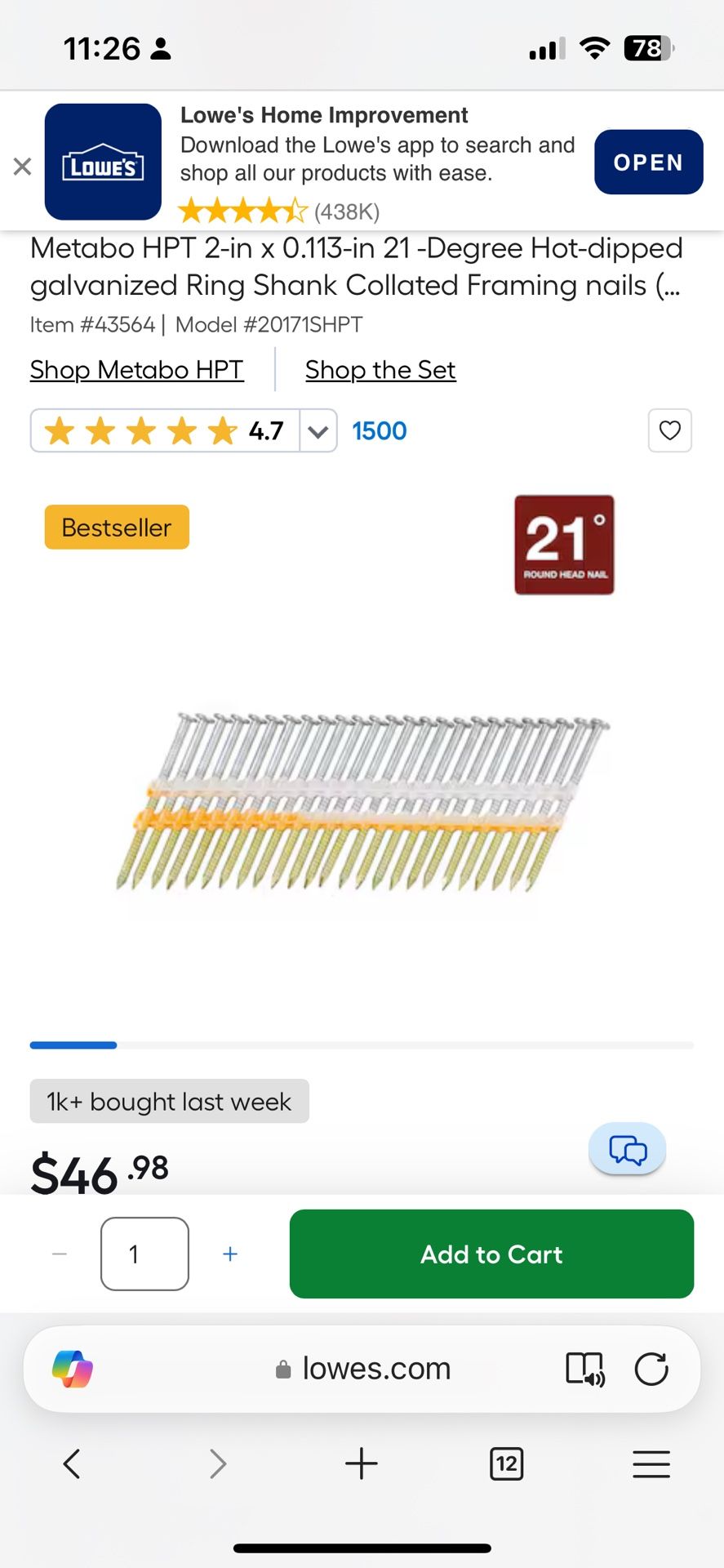Open the 1500 reviews link
Image resolution: width=724 pixels, height=1568 pixels.
click(379, 430)
